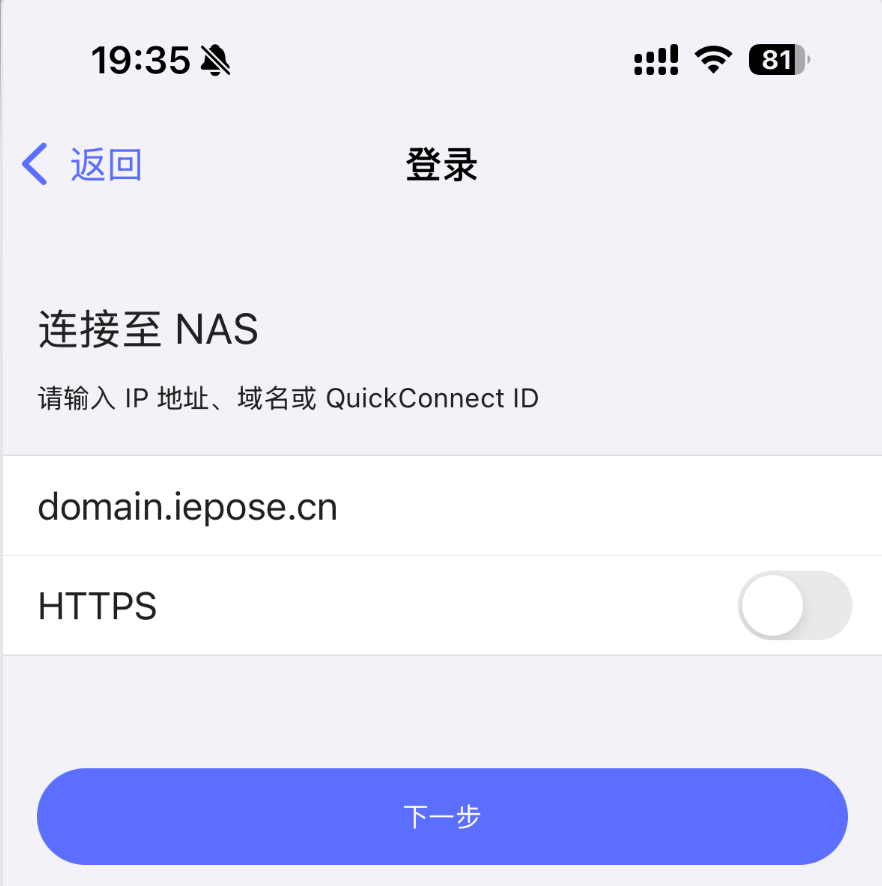Tap the cellular signal strength icon

point(655,60)
